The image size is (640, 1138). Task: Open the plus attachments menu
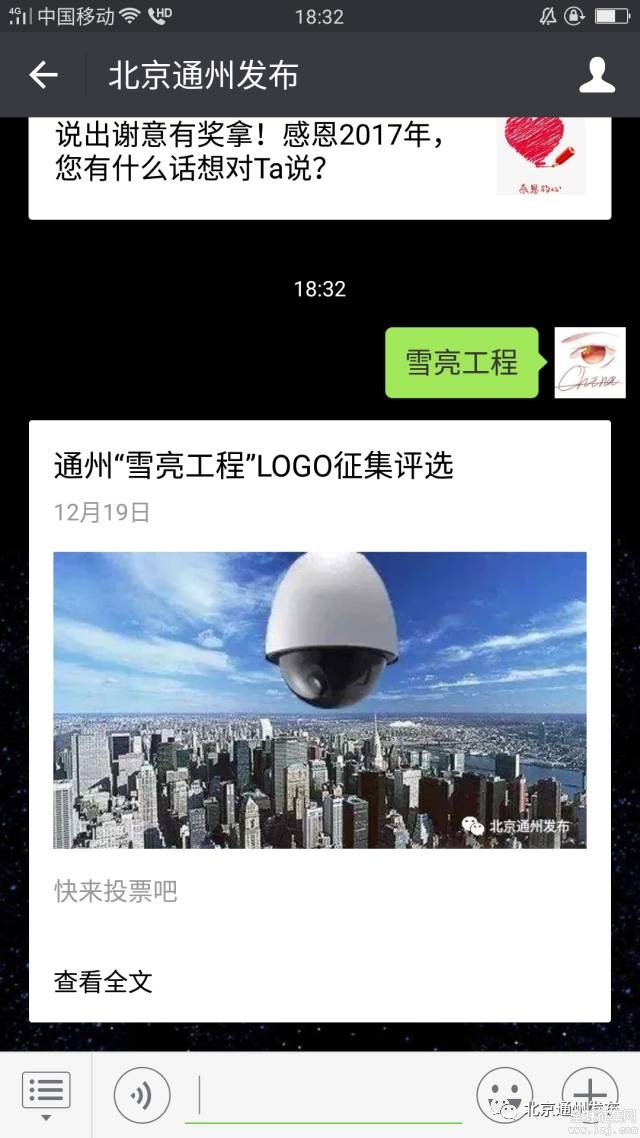[590, 1093]
